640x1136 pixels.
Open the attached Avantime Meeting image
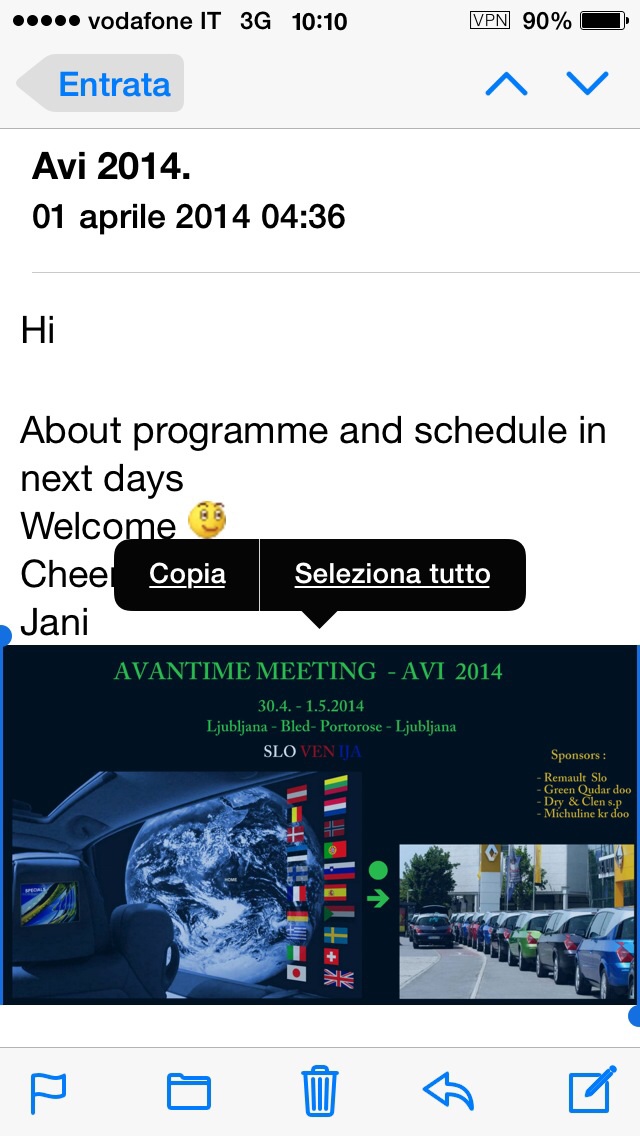point(320,824)
